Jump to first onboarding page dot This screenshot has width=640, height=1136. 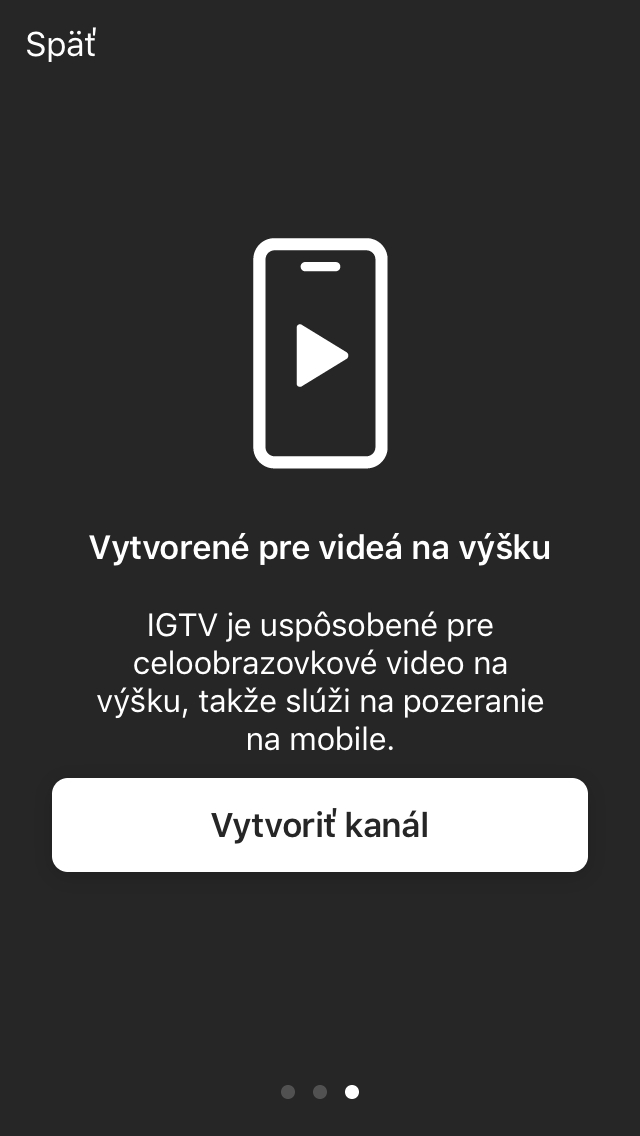(x=288, y=1092)
